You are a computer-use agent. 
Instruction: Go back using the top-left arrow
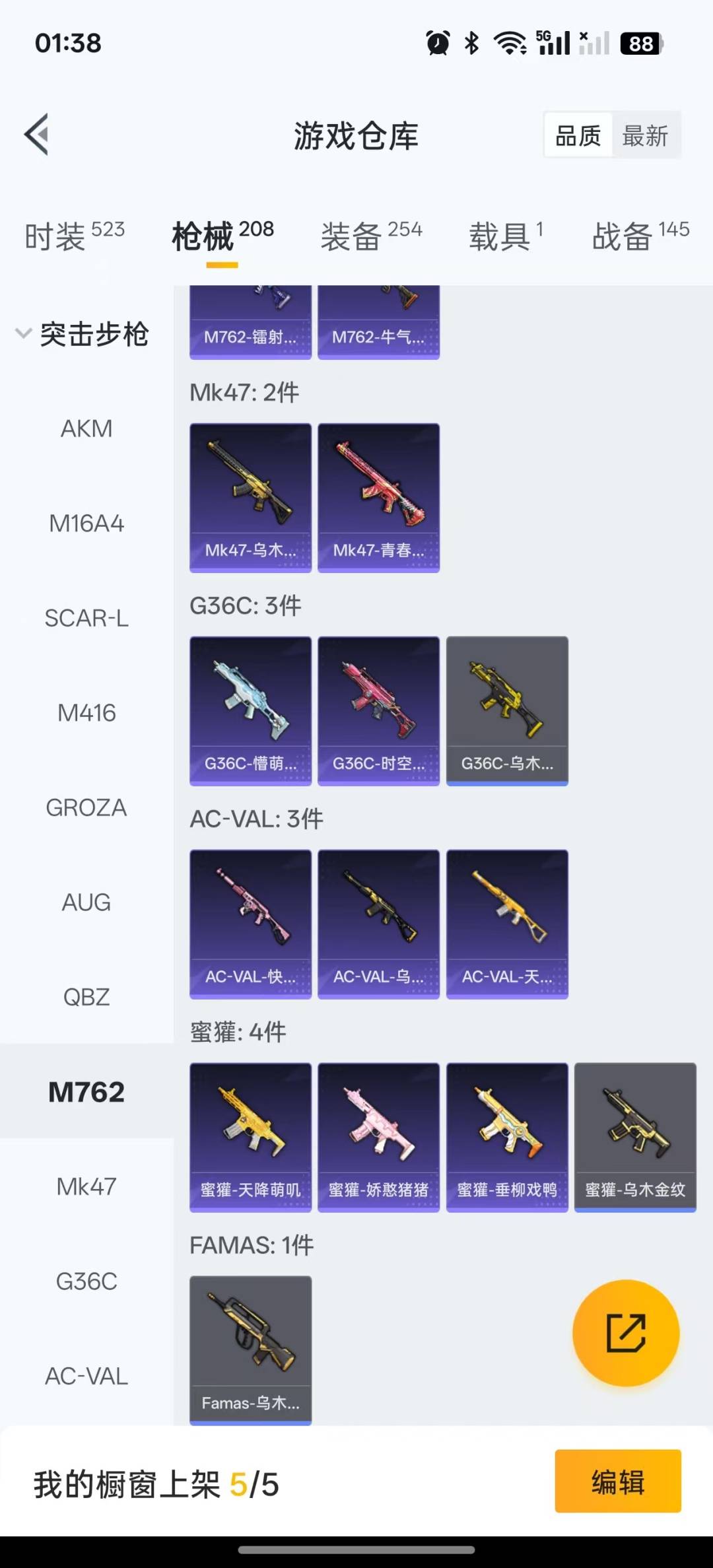point(37,135)
